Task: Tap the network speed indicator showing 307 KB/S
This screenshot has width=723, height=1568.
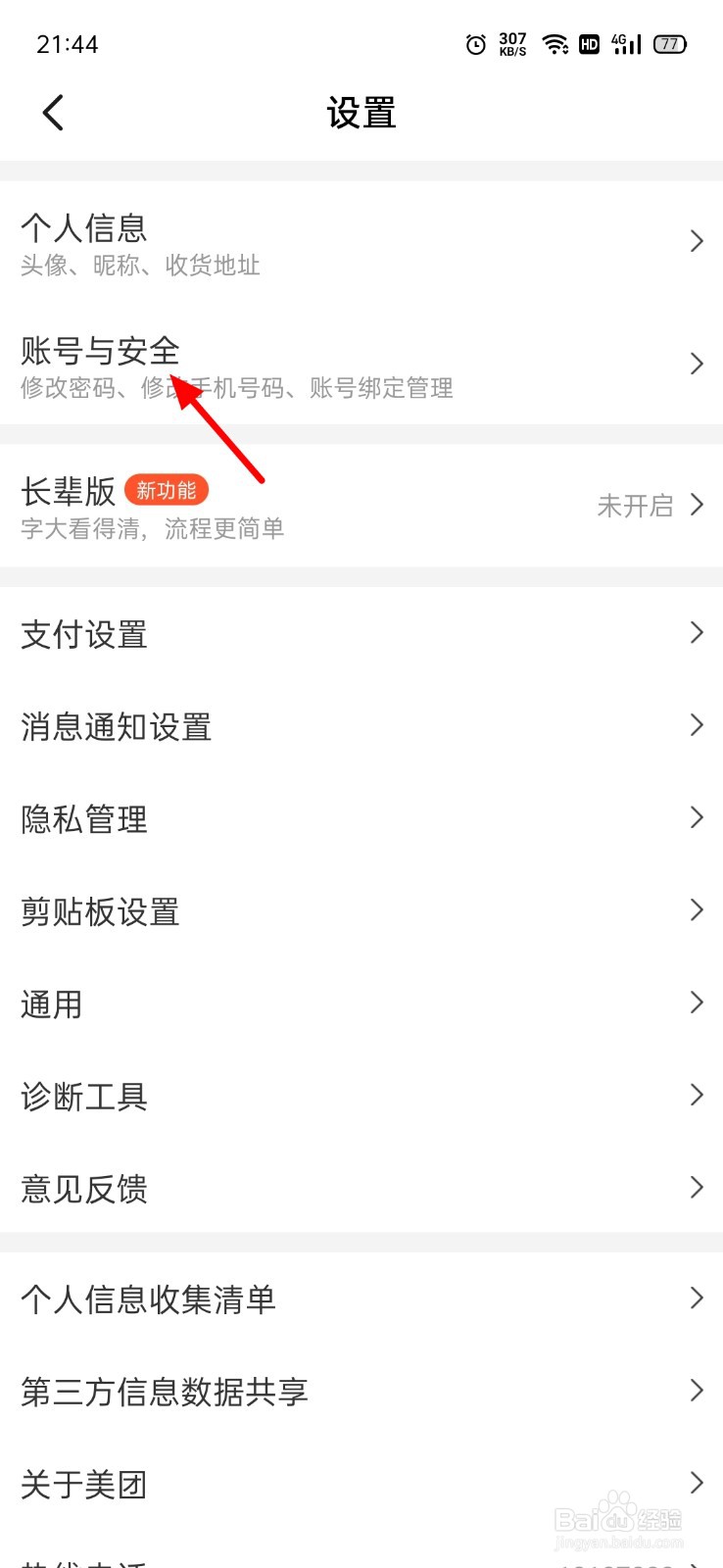Action: [x=512, y=44]
